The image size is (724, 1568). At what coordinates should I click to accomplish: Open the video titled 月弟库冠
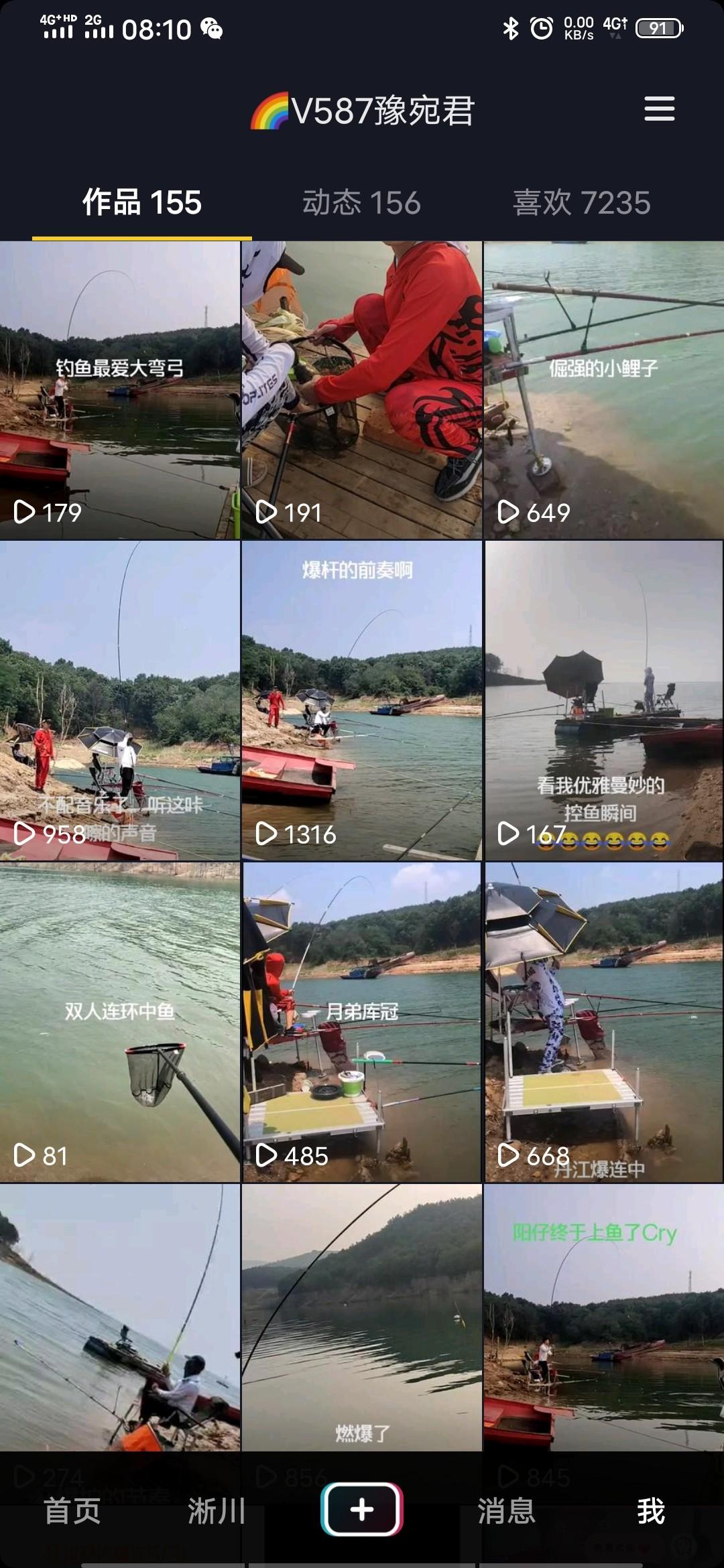click(361, 1022)
